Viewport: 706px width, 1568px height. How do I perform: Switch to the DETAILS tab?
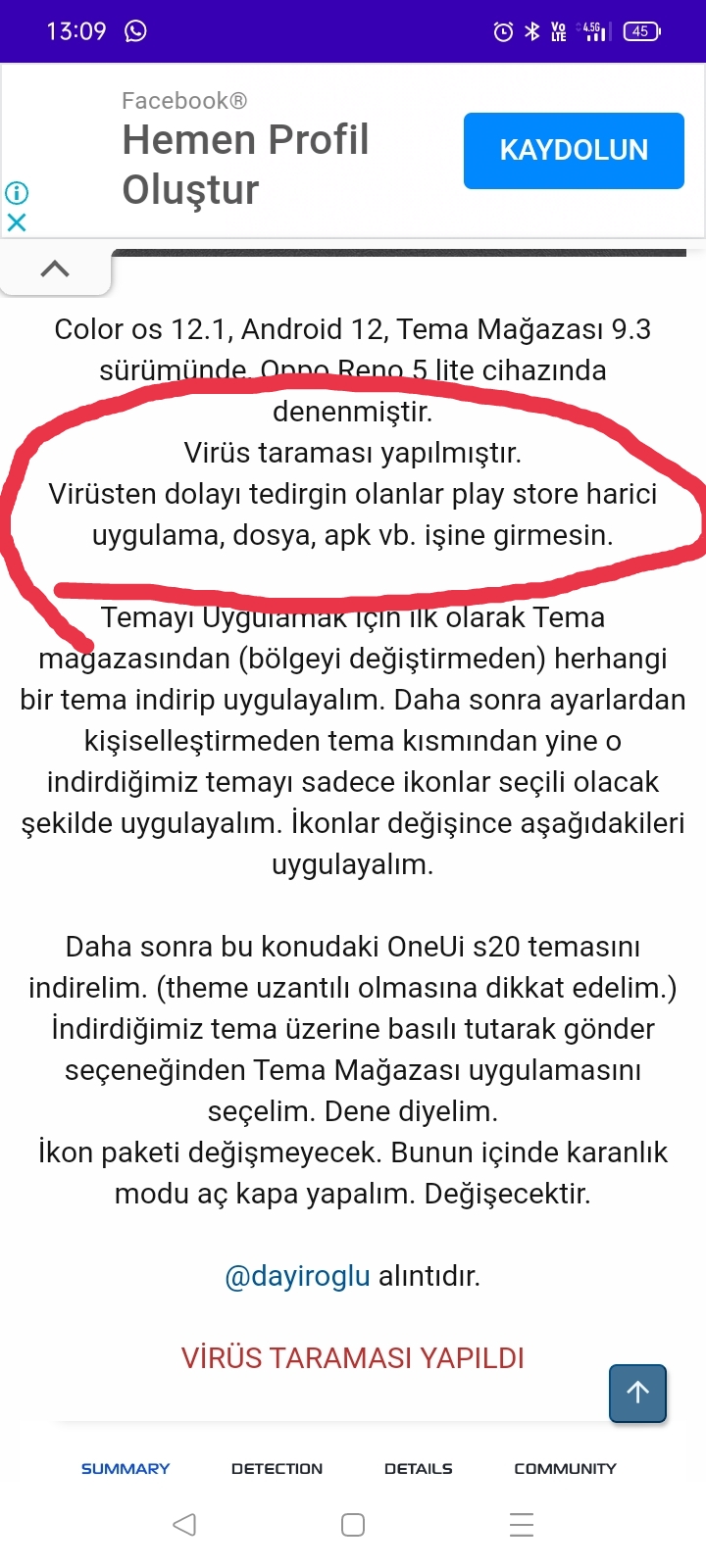pyautogui.click(x=419, y=1468)
